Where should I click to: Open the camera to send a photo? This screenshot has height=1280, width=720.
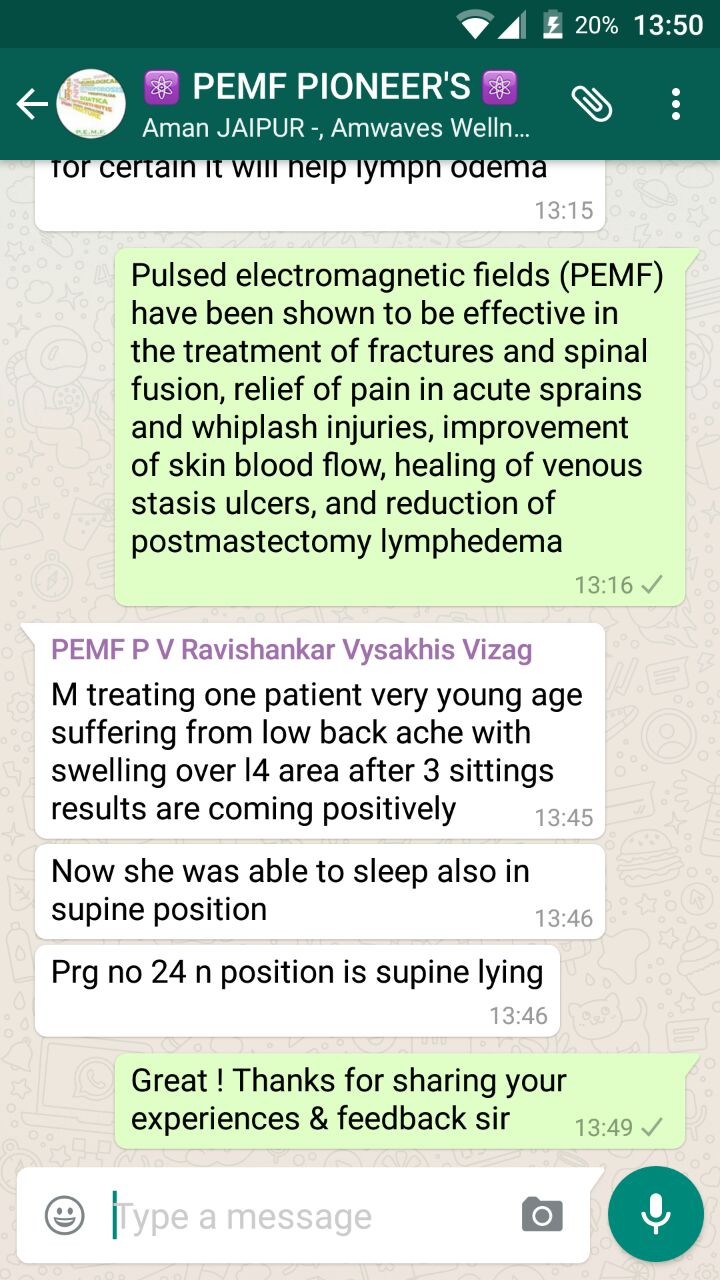pos(542,1215)
